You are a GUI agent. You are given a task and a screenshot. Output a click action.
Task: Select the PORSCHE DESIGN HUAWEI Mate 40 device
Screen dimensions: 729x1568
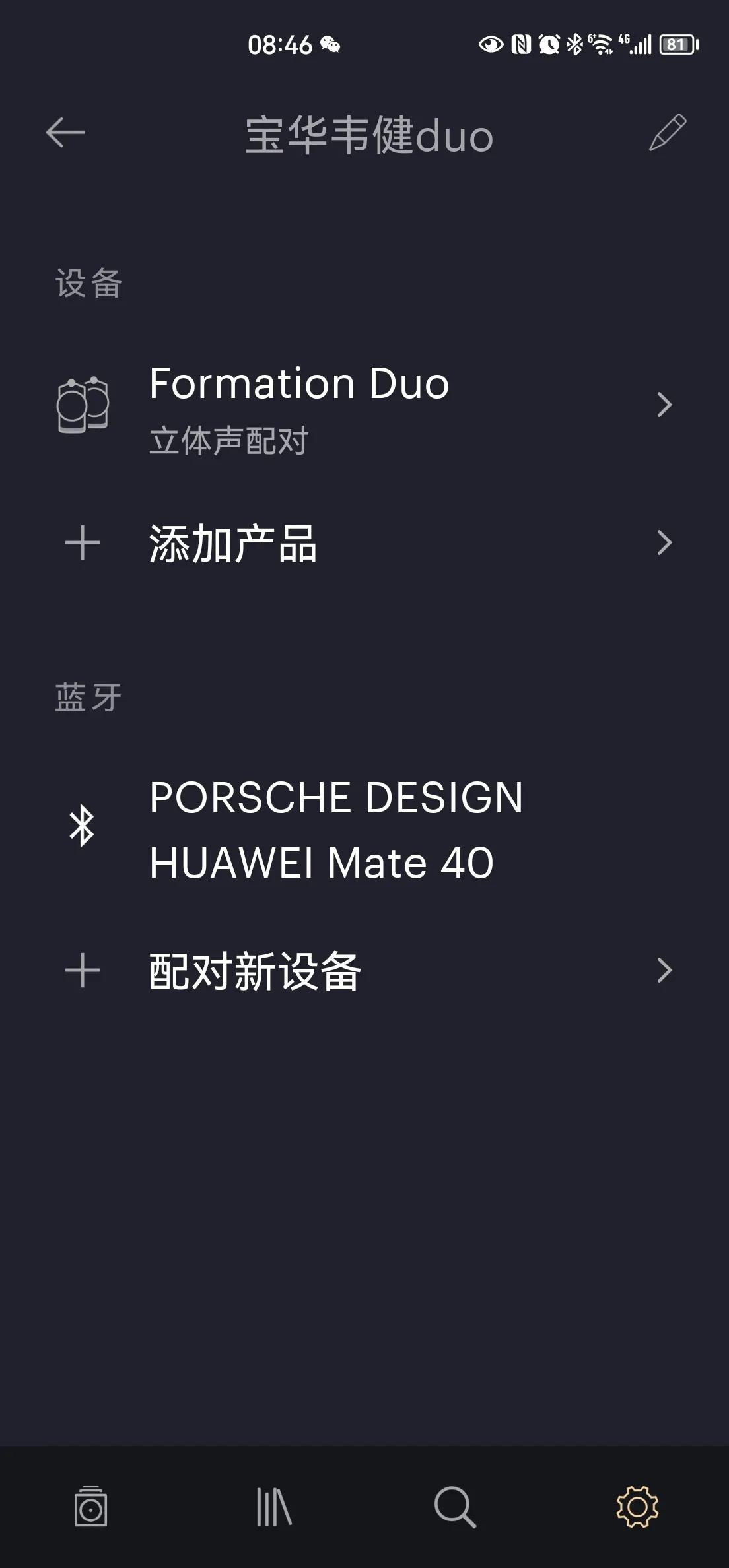(x=335, y=830)
